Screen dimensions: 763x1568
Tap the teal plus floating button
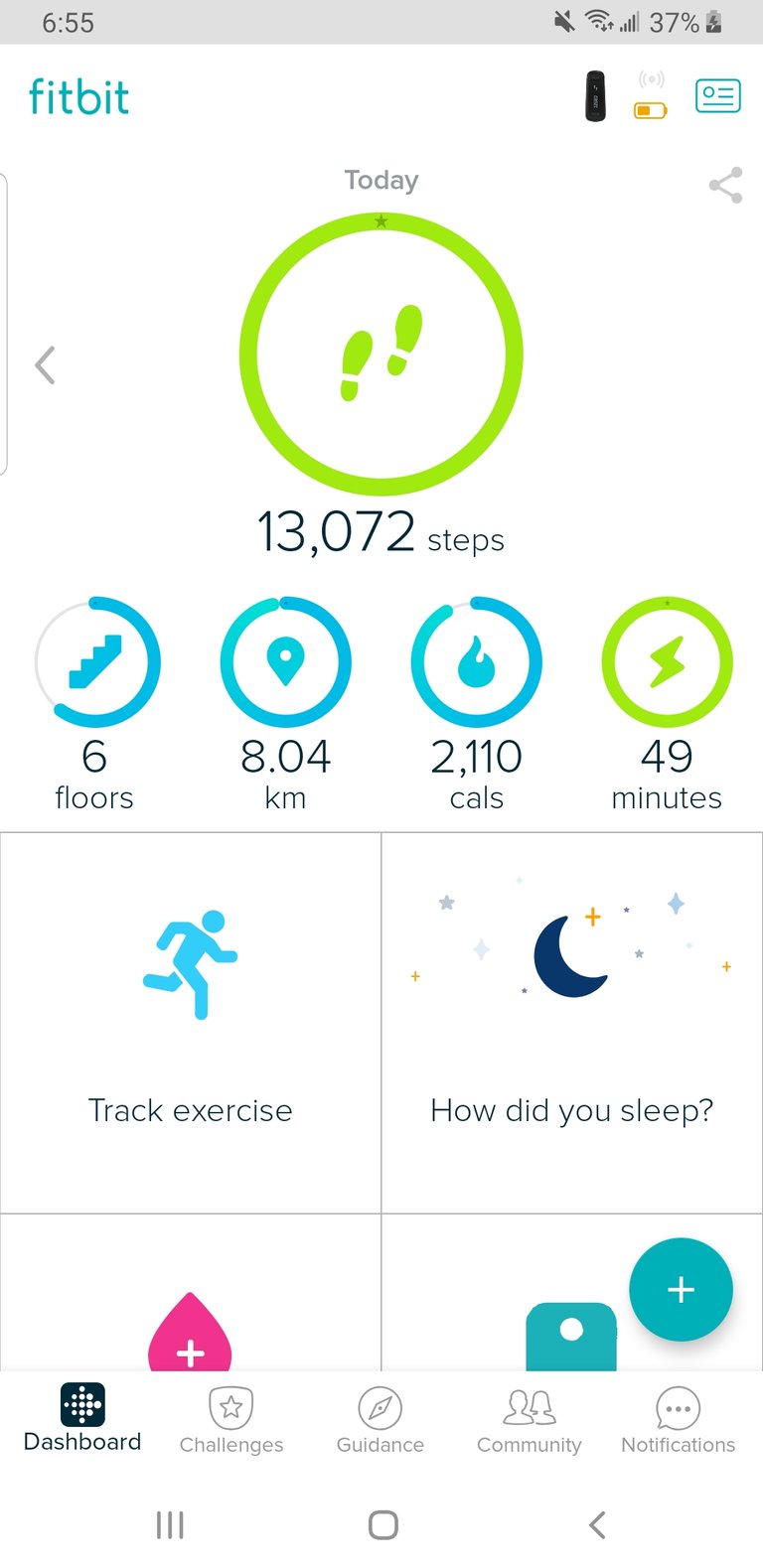681,1289
